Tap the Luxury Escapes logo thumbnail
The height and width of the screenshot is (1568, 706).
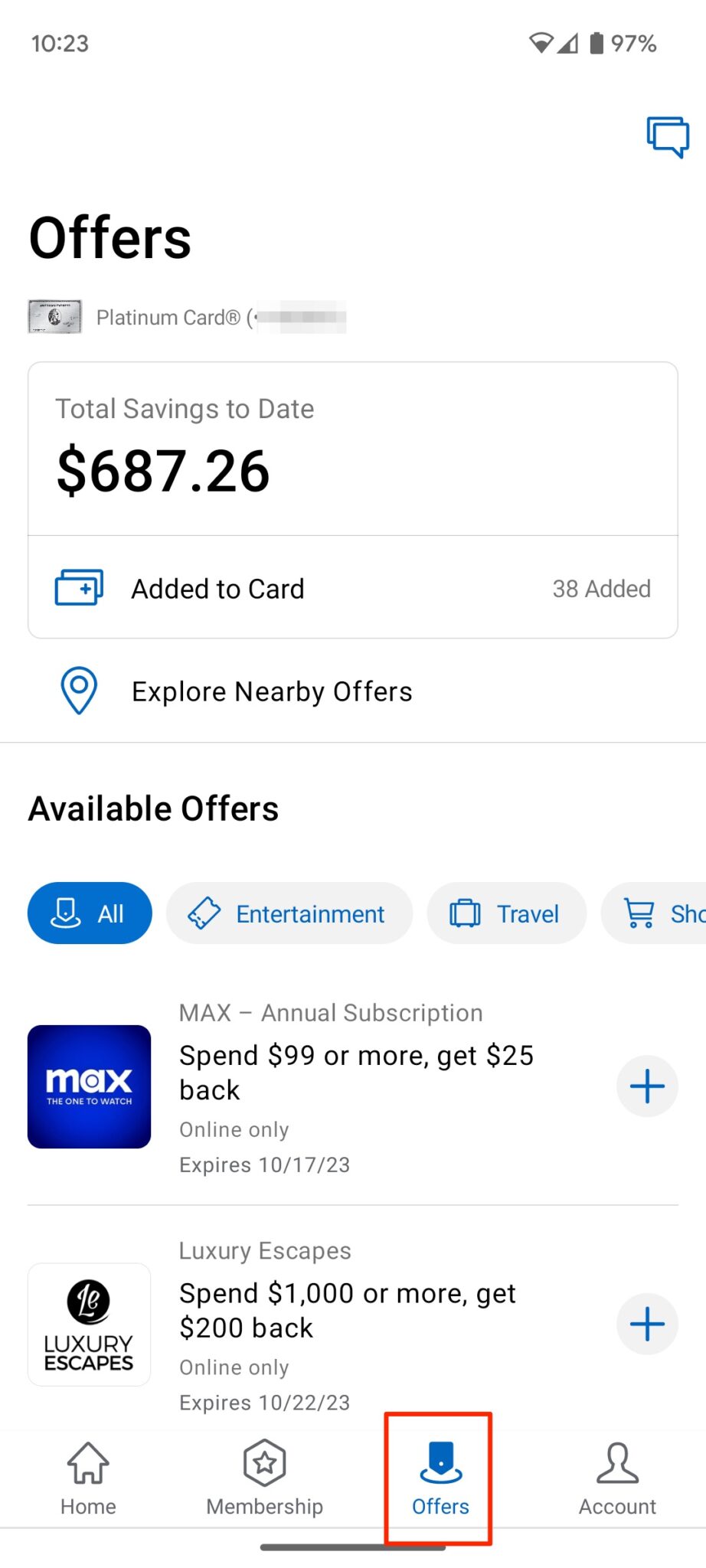[89, 1325]
